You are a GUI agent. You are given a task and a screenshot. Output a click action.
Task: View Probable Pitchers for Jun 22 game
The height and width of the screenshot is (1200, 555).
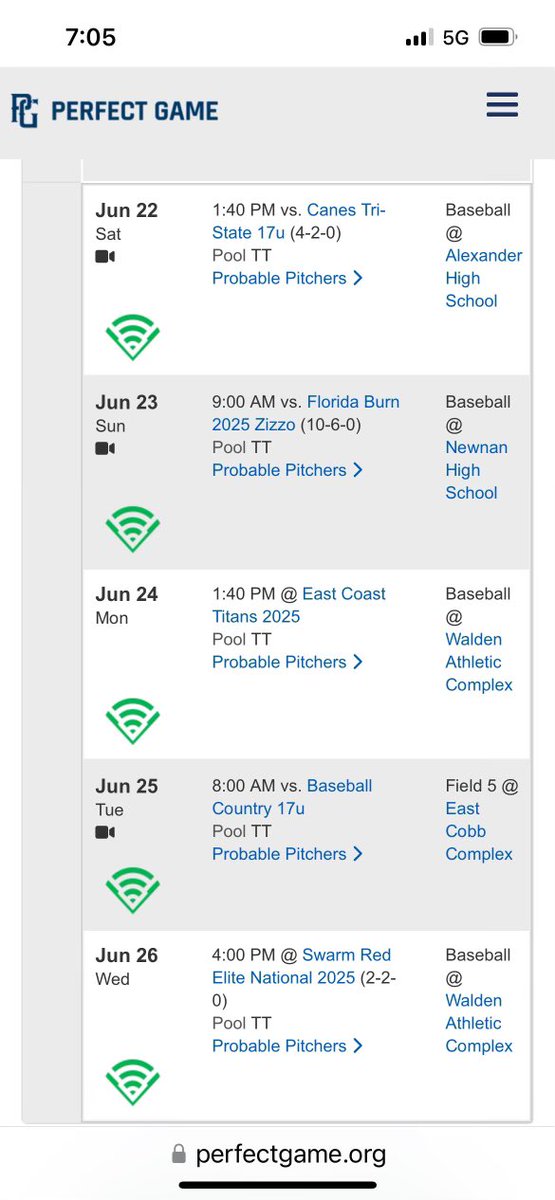coord(287,278)
